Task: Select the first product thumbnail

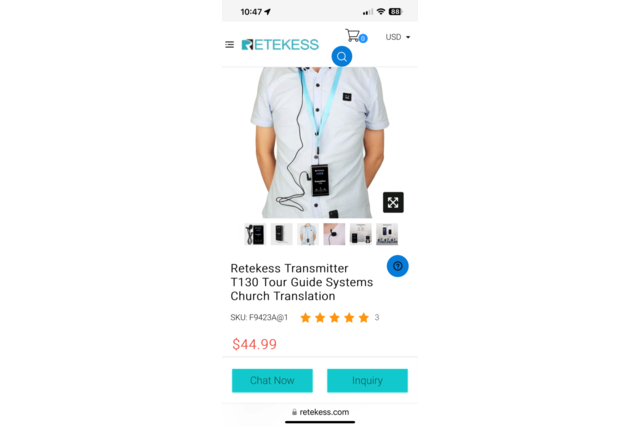Action: click(x=255, y=234)
